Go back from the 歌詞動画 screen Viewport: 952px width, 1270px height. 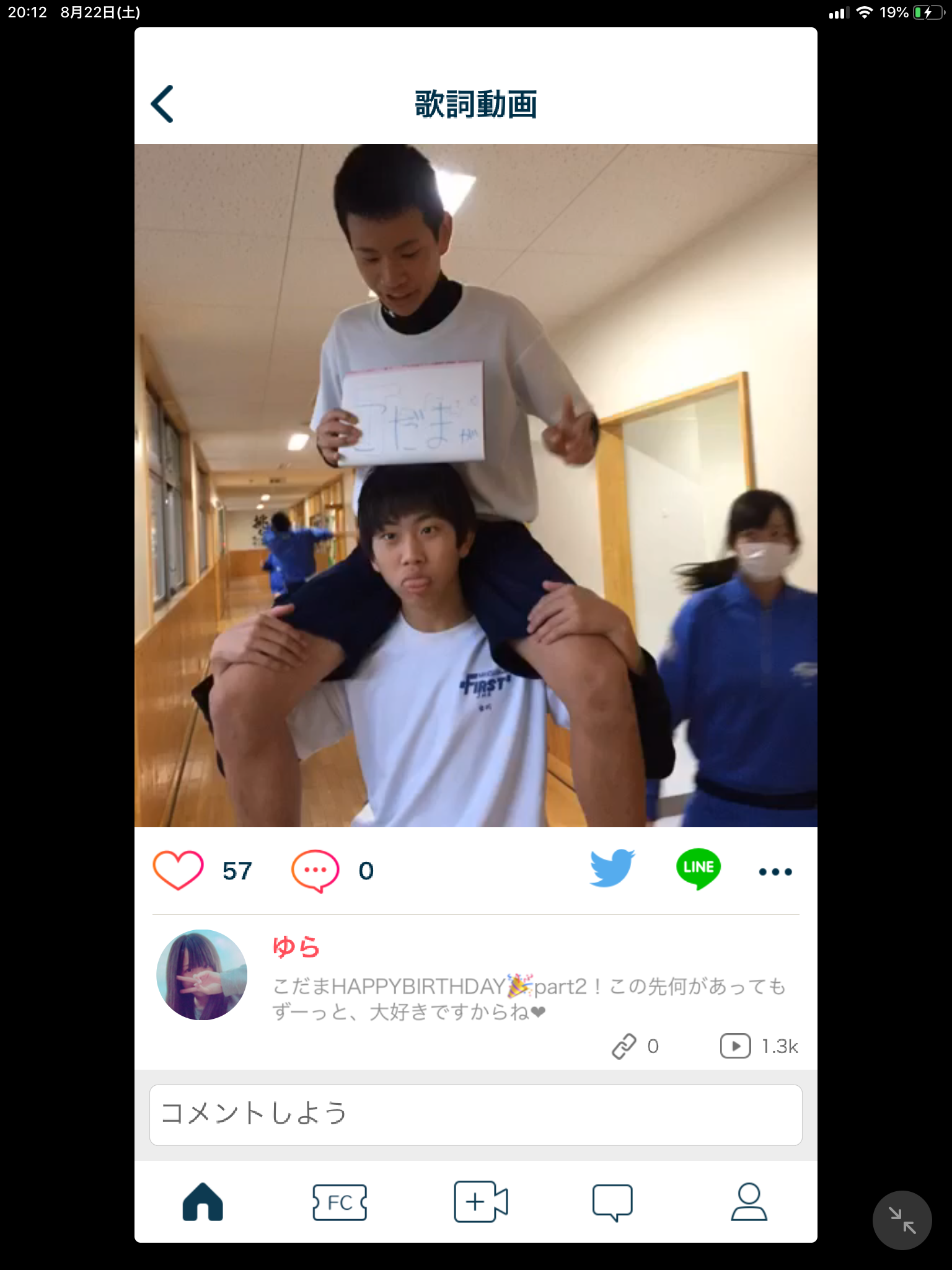(162, 104)
